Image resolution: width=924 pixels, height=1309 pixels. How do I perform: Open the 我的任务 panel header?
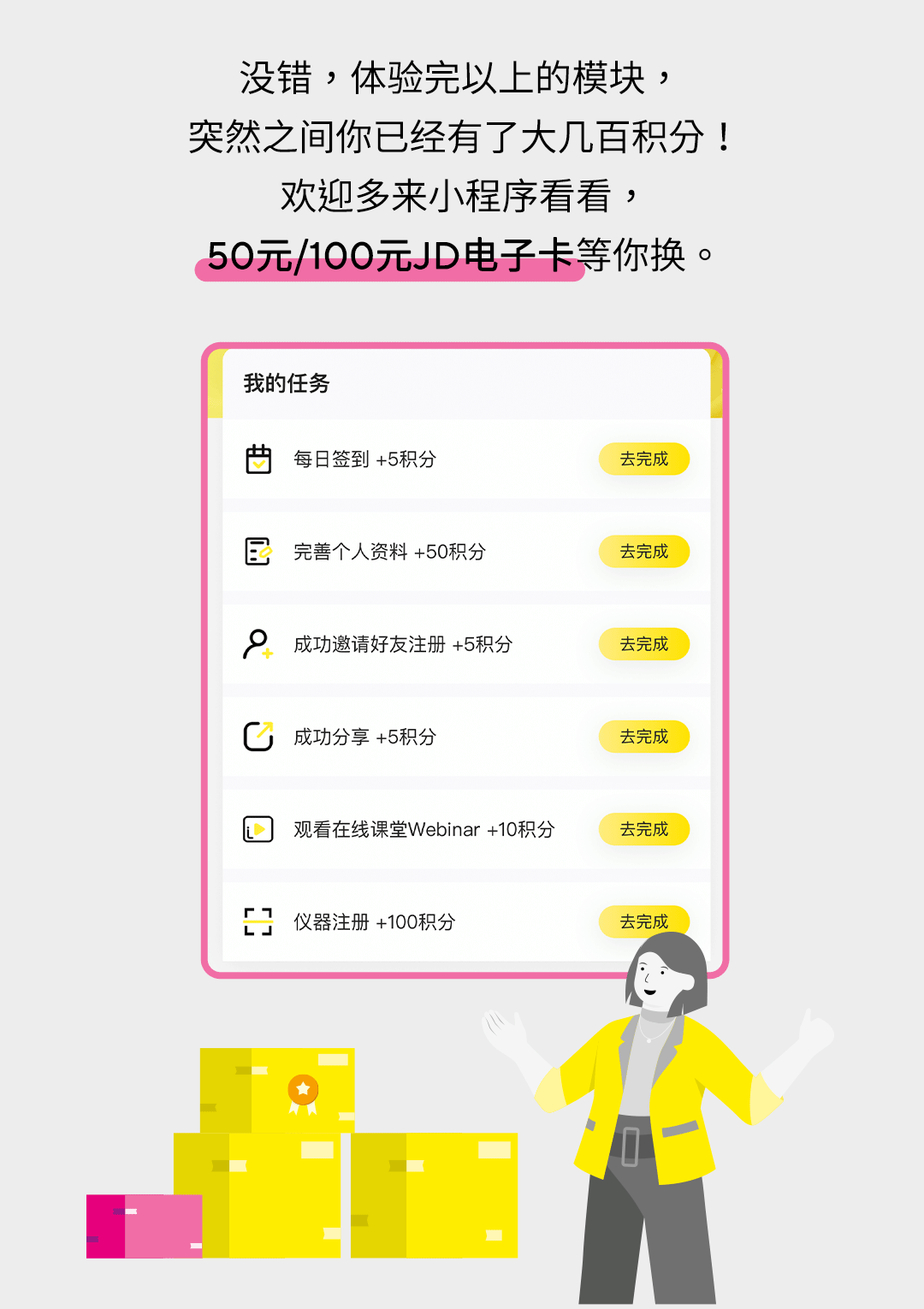(285, 383)
